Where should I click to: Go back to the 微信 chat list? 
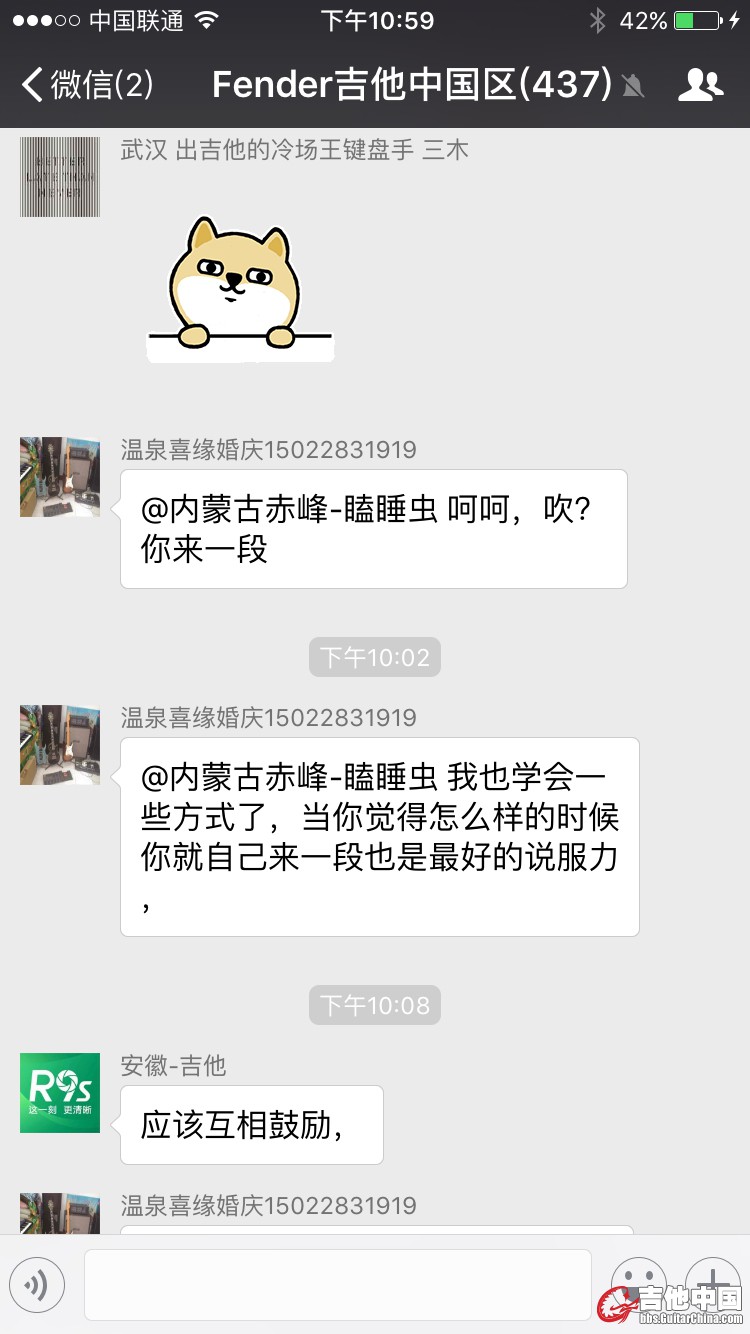click(x=88, y=85)
